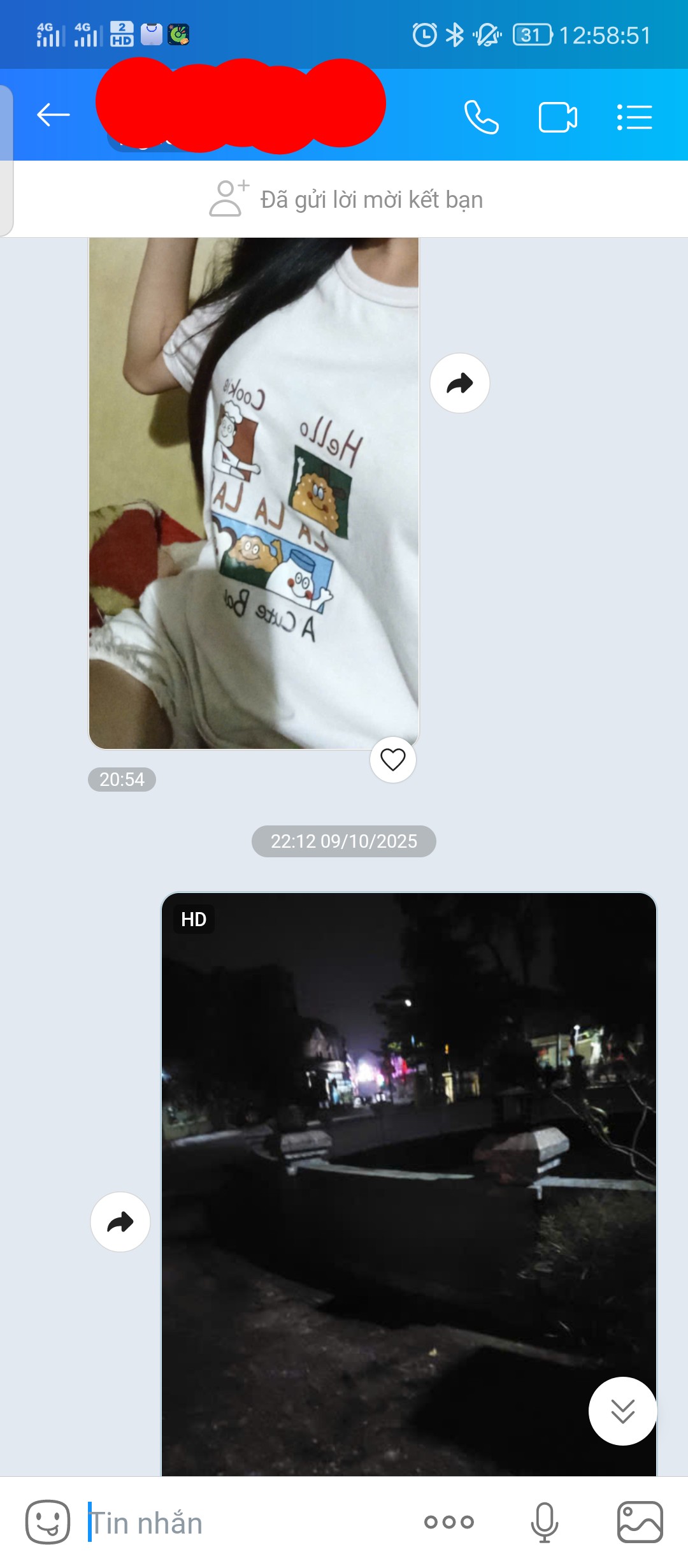Start a video call
This screenshot has height=1568, width=688.
[x=557, y=117]
